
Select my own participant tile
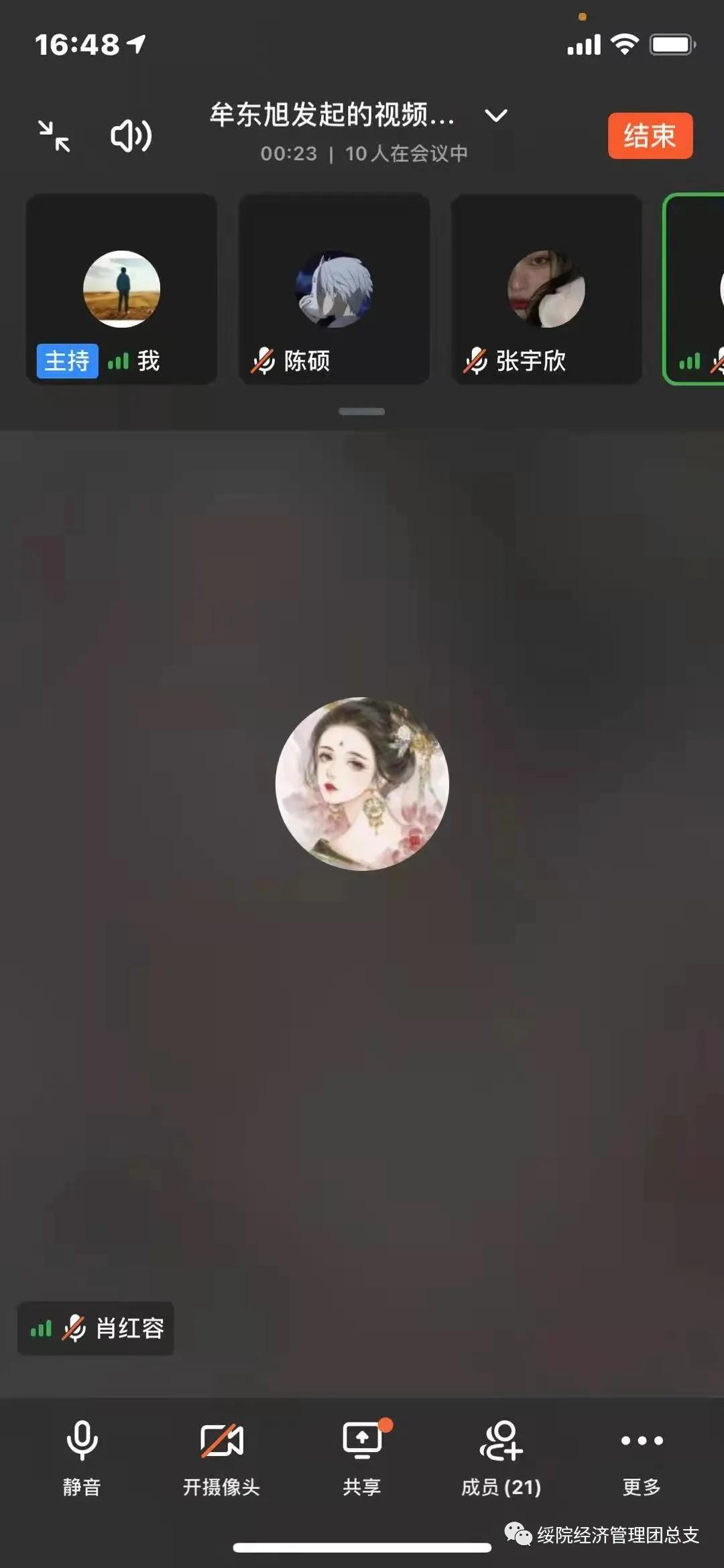121,290
